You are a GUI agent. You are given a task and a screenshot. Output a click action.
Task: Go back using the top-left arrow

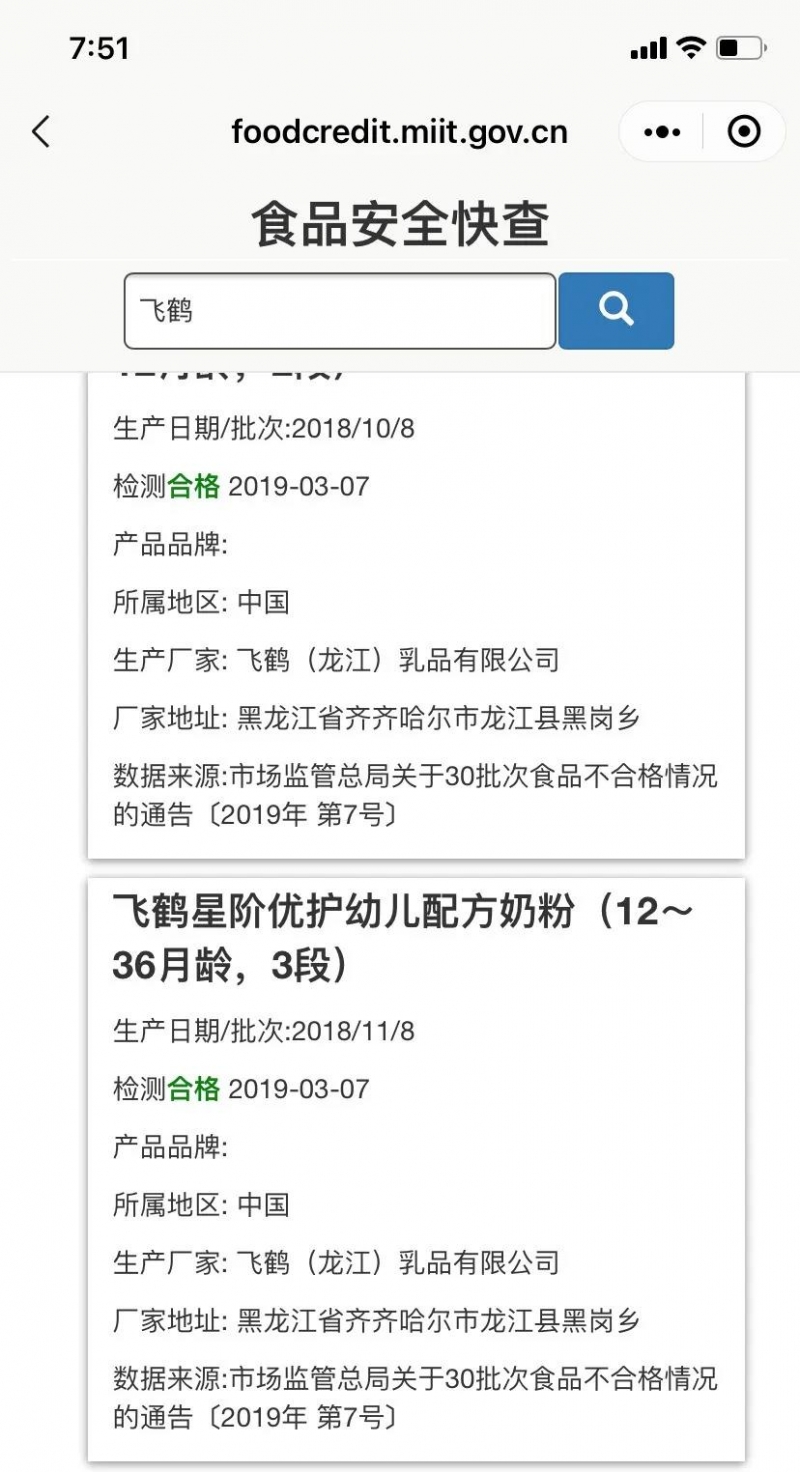[41, 131]
